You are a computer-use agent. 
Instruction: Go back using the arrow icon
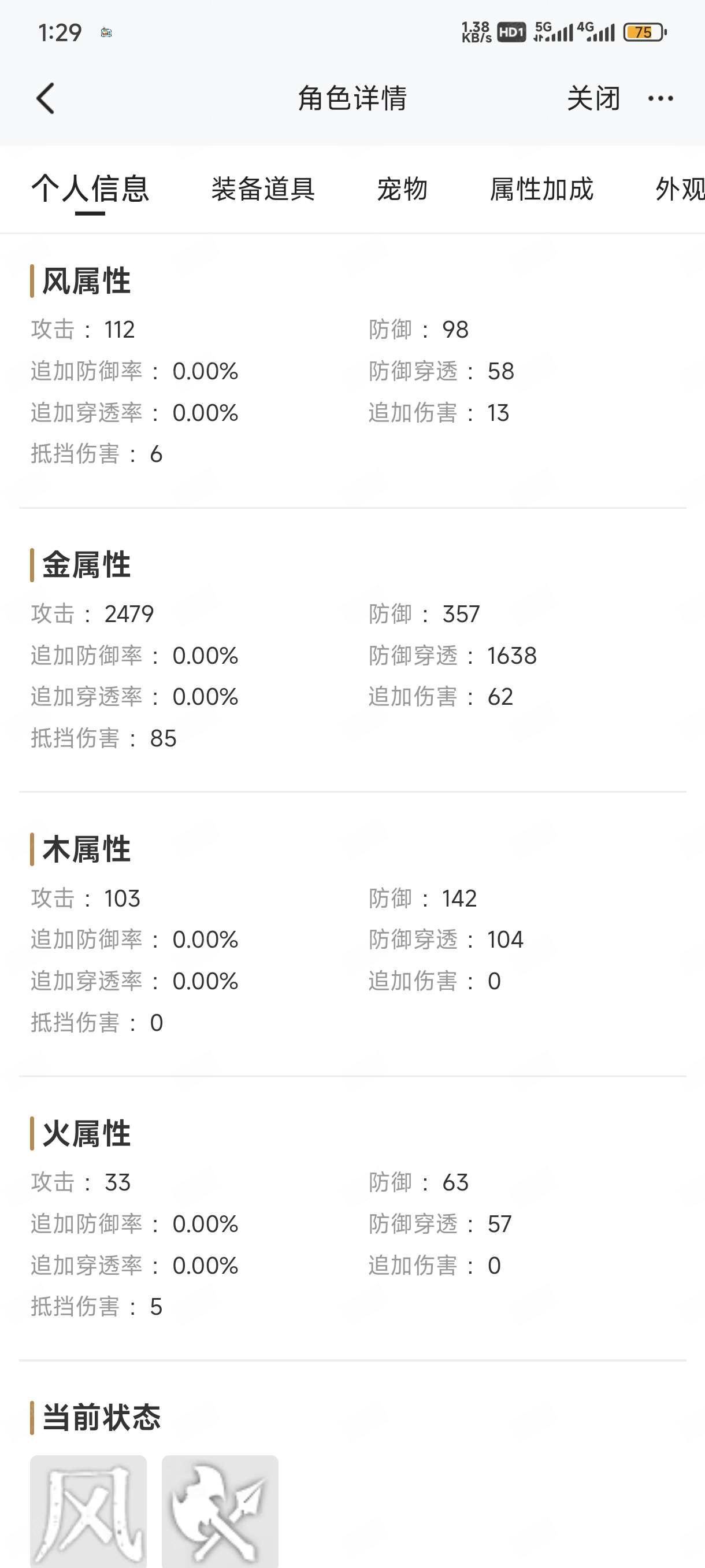click(46, 99)
